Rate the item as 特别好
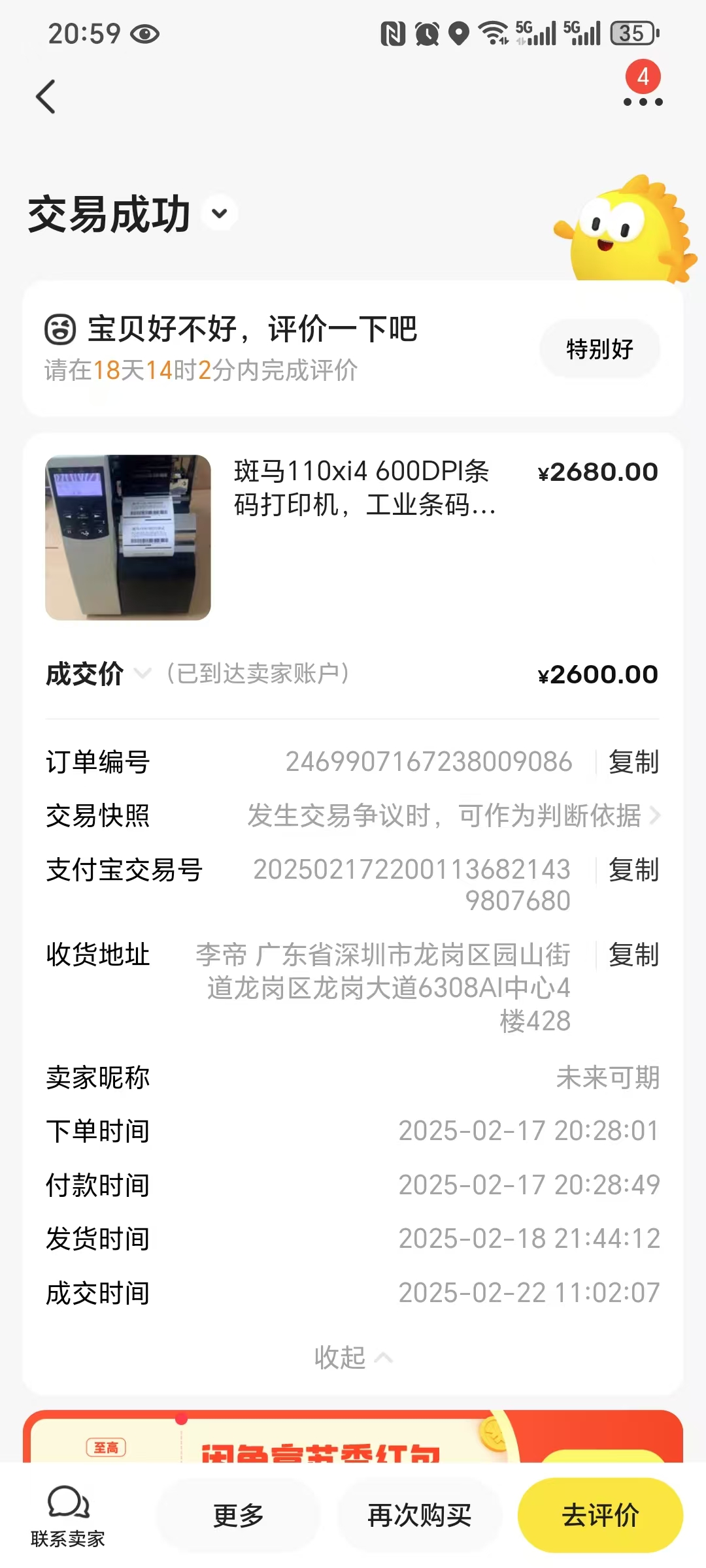This screenshot has height=1568, width=706. tap(599, 349)
